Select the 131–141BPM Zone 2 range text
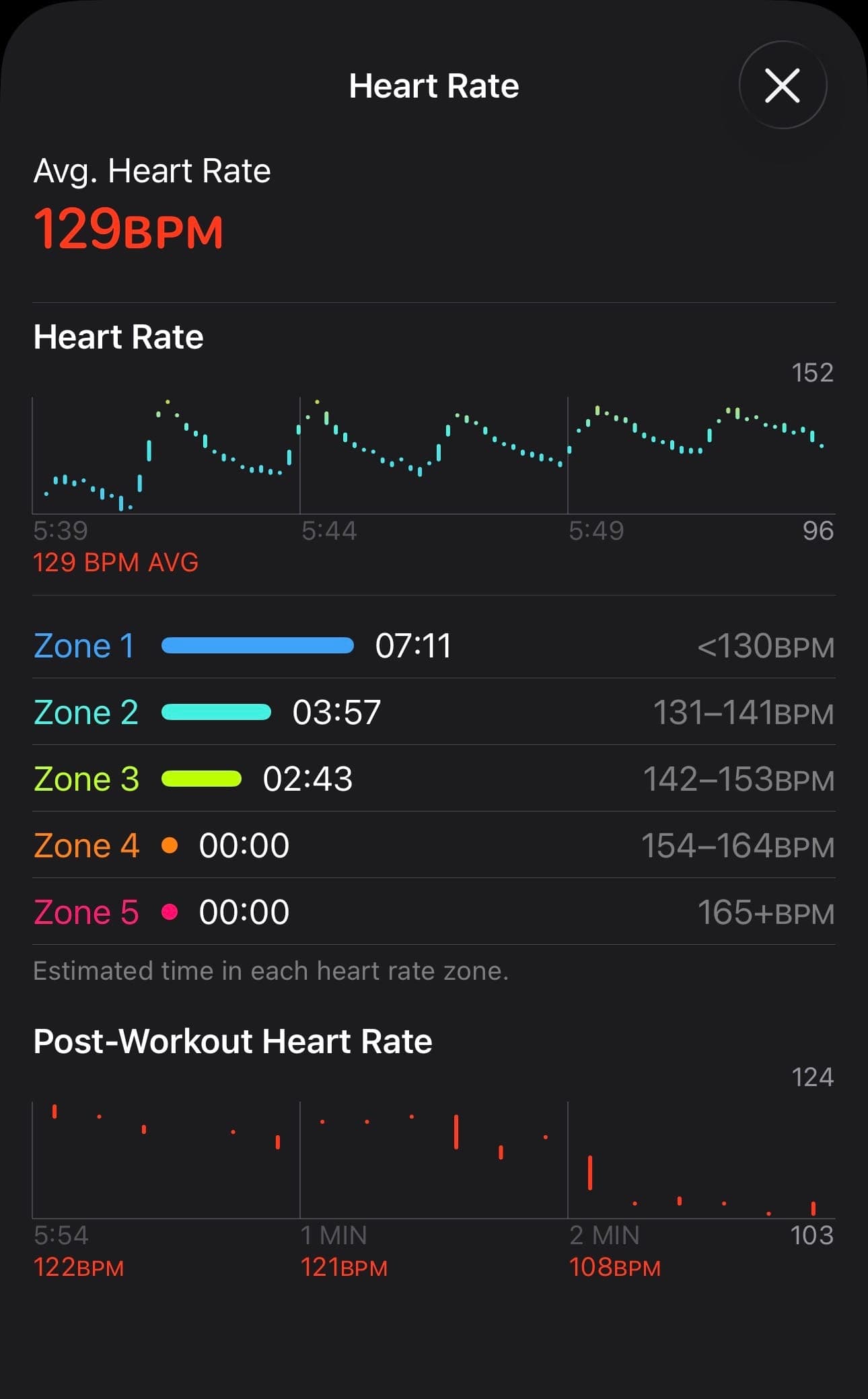Image resolution: width=868 pixels, height=1399 pixels. 744,711
